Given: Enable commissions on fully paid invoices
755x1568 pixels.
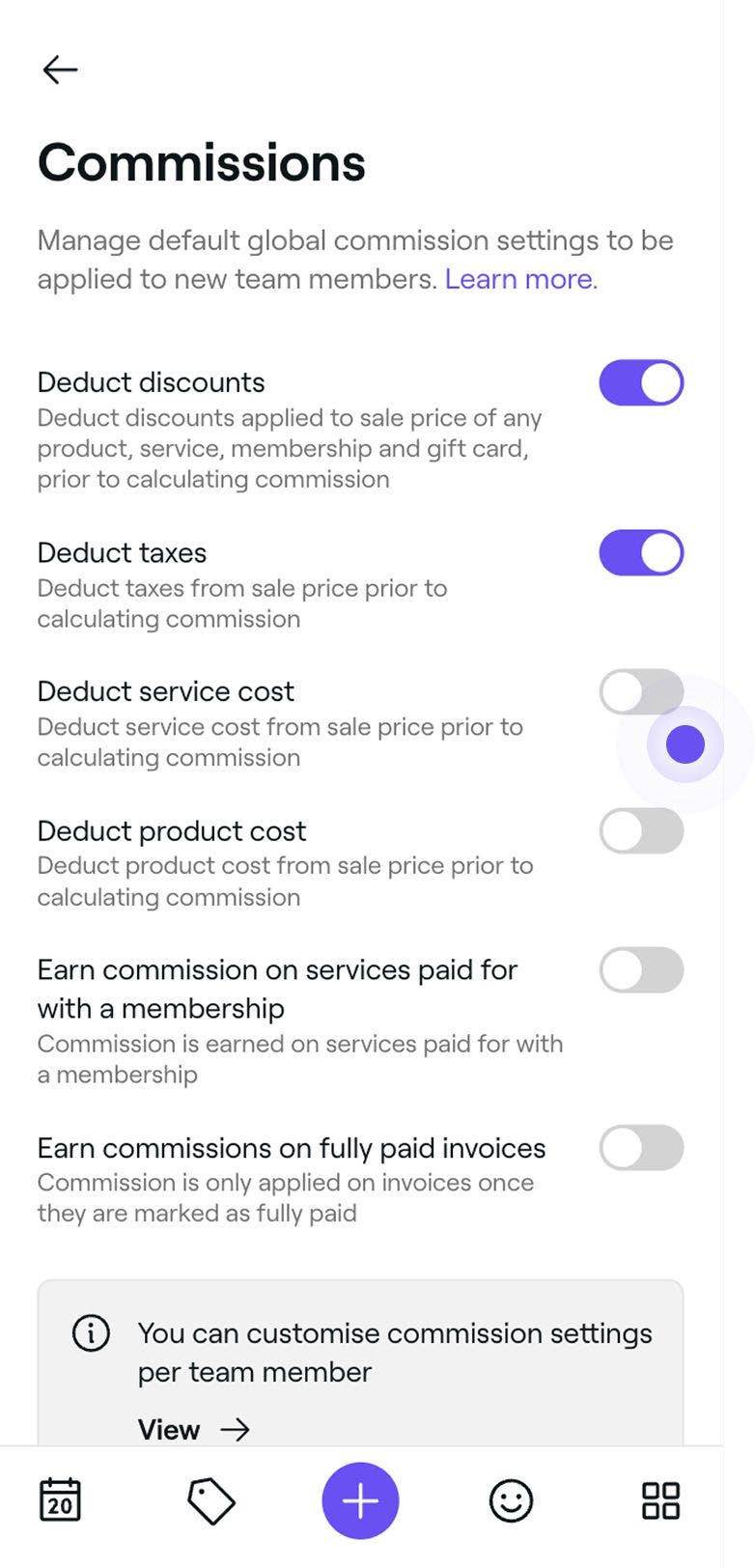Looking at the screenshot, I should click(x=641, y=1148).
